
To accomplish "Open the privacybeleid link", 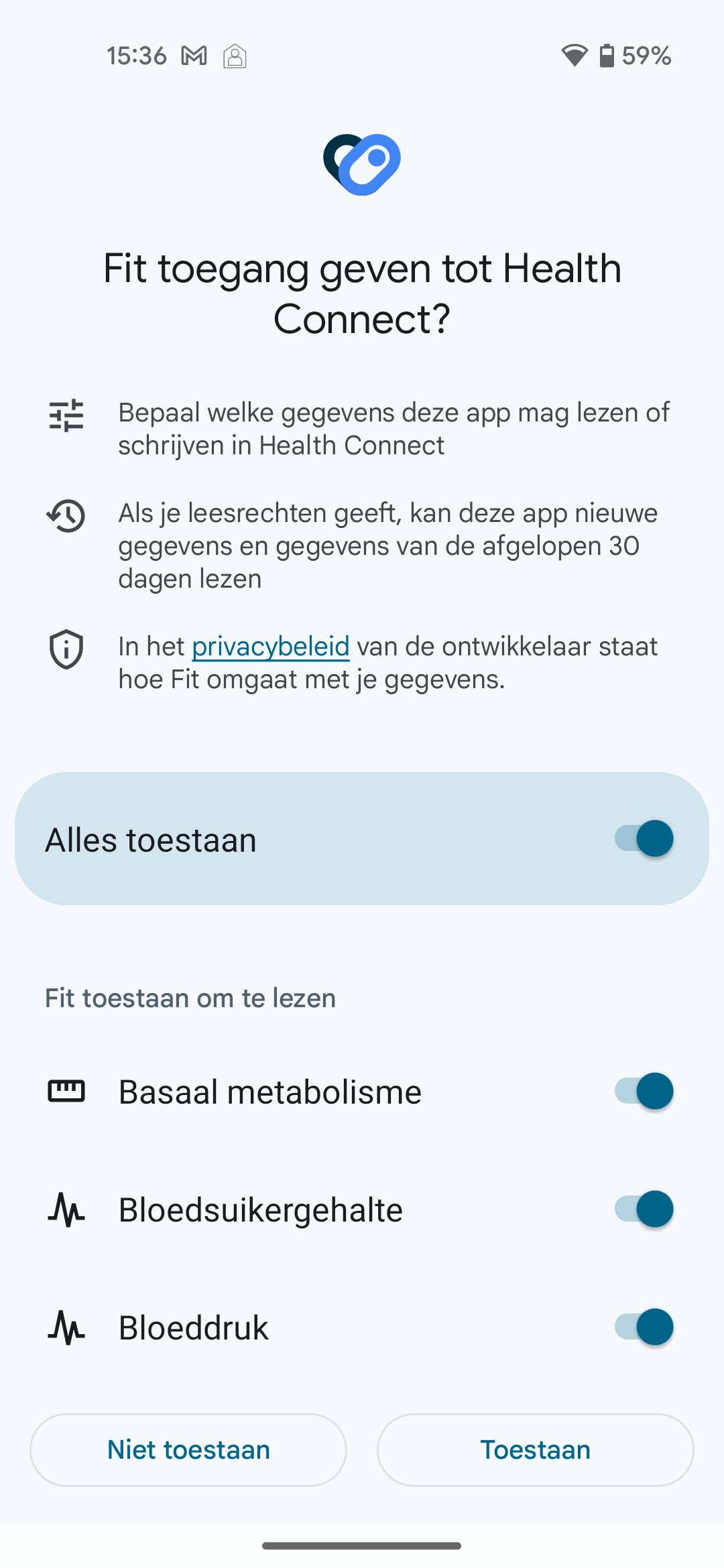I will 270,647.
